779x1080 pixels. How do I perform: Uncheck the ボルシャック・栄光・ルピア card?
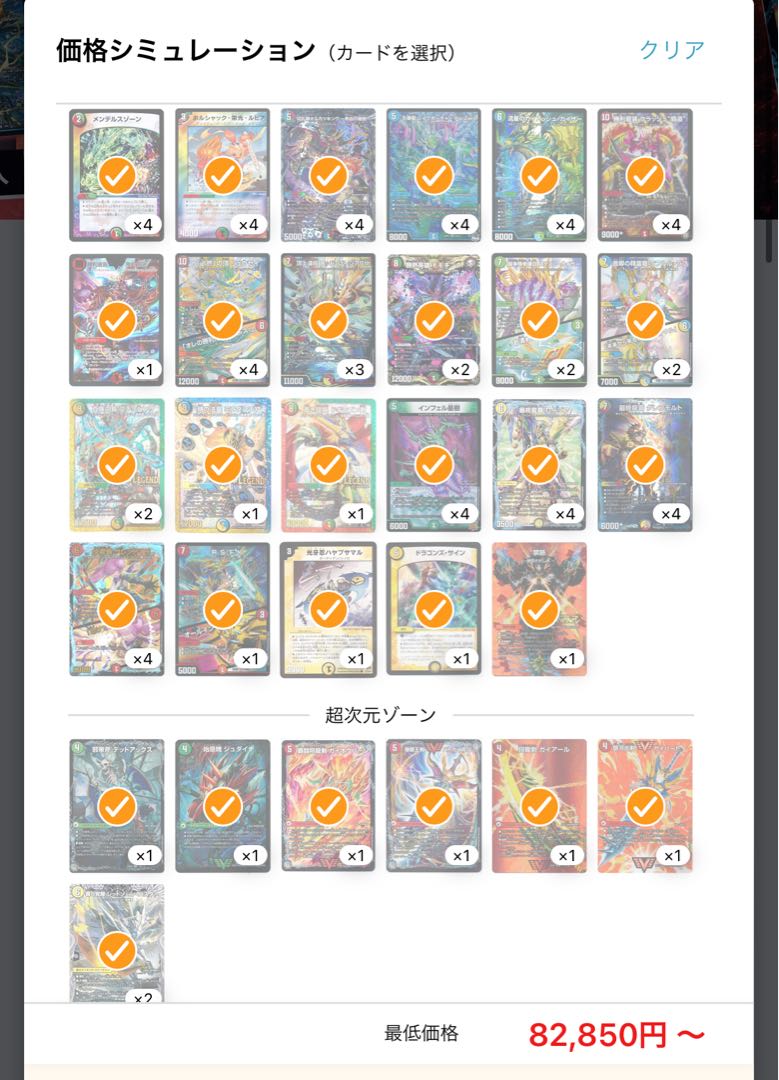point(222,176)
